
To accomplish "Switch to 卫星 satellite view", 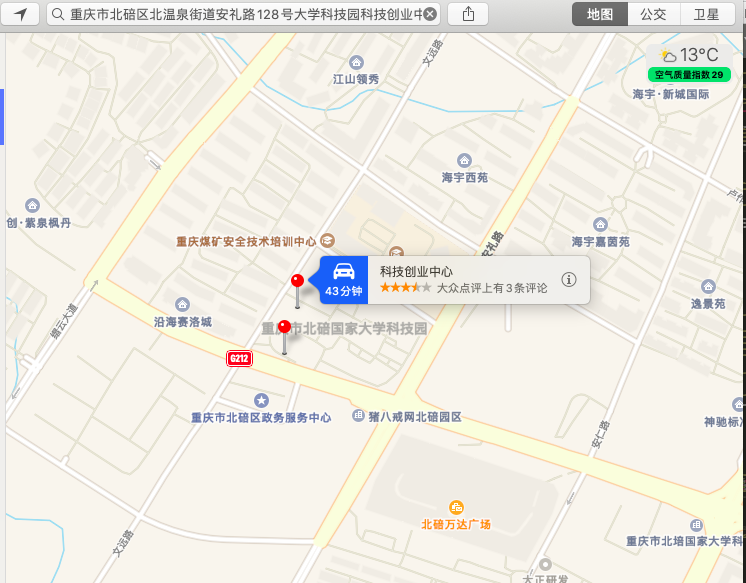I will pyautogui.click(x=706, y=14).
